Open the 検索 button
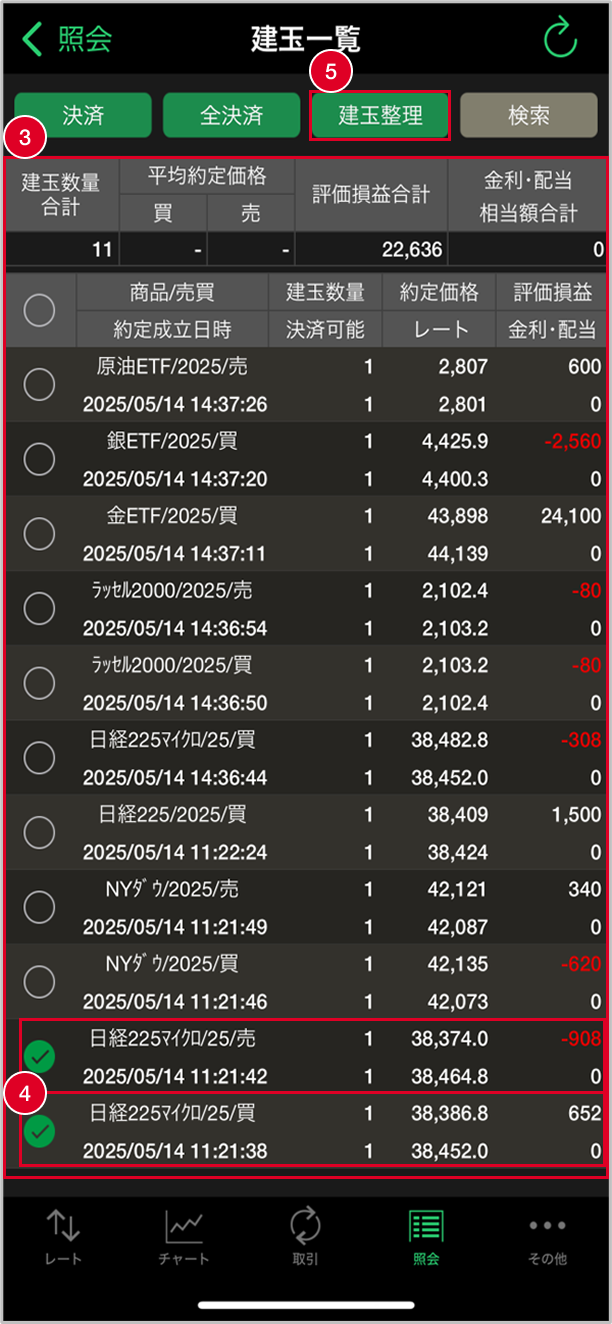The width and height of the screenshot is (612, 1324). (529, 115)
